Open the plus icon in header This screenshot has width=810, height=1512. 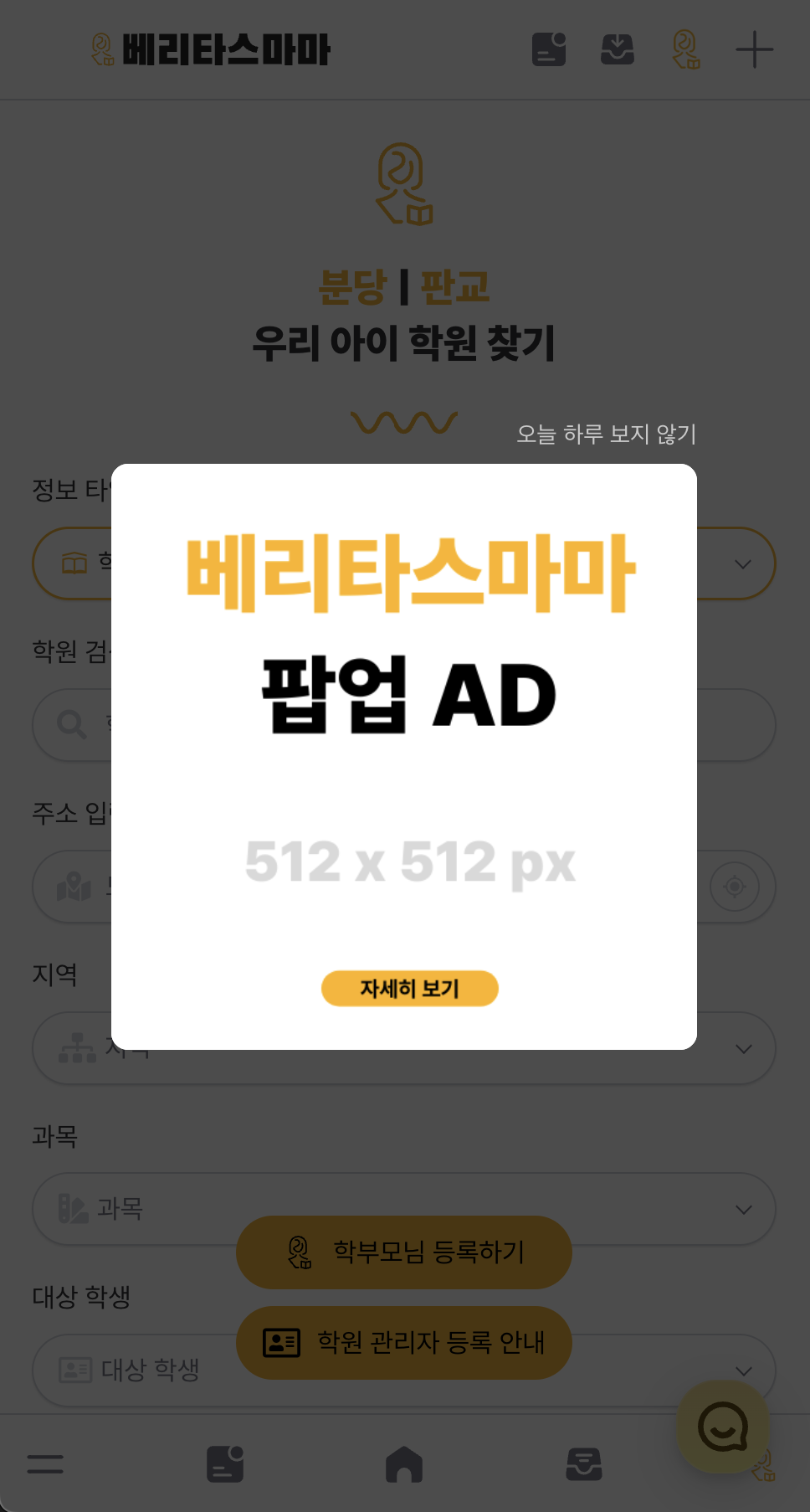754,49
